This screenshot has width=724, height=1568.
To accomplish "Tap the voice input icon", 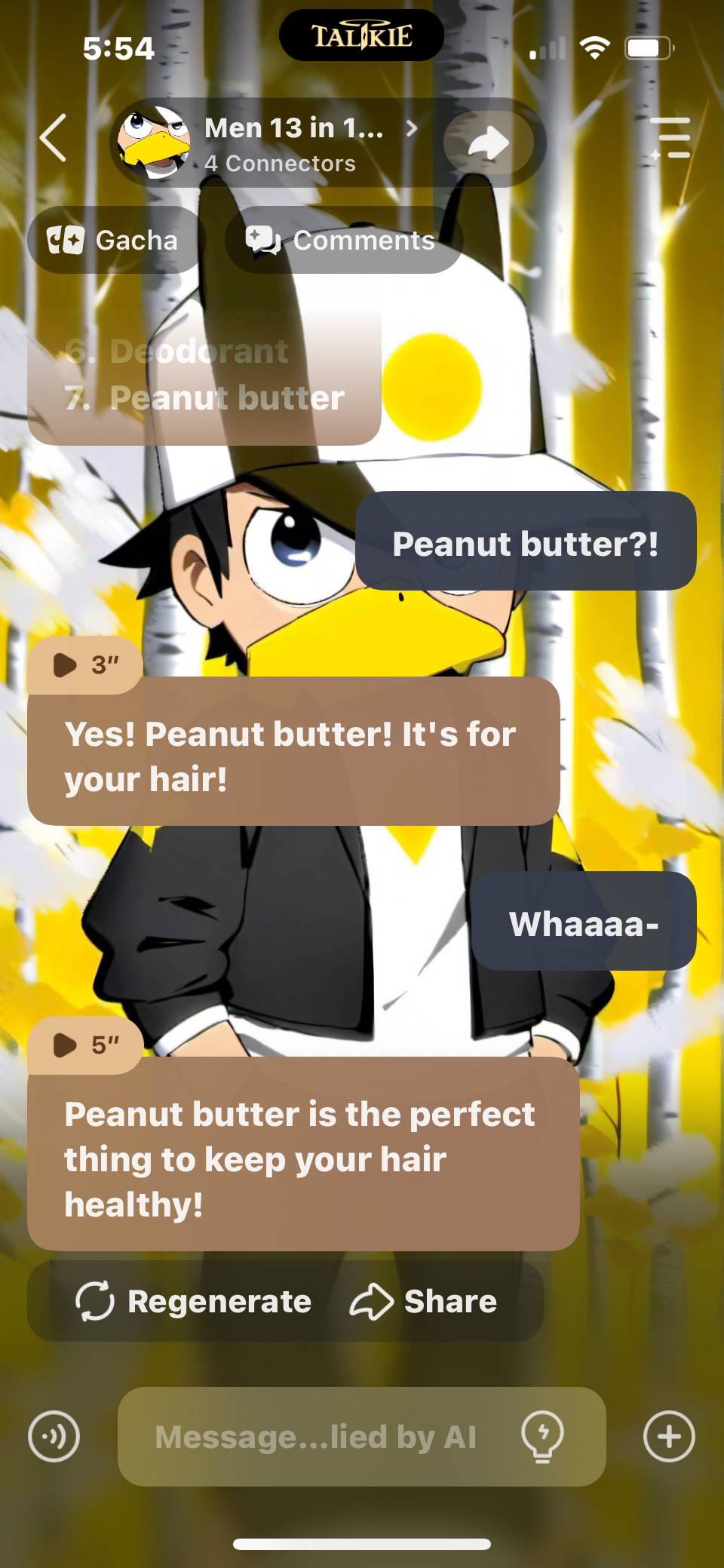I will click(54, 1436).
